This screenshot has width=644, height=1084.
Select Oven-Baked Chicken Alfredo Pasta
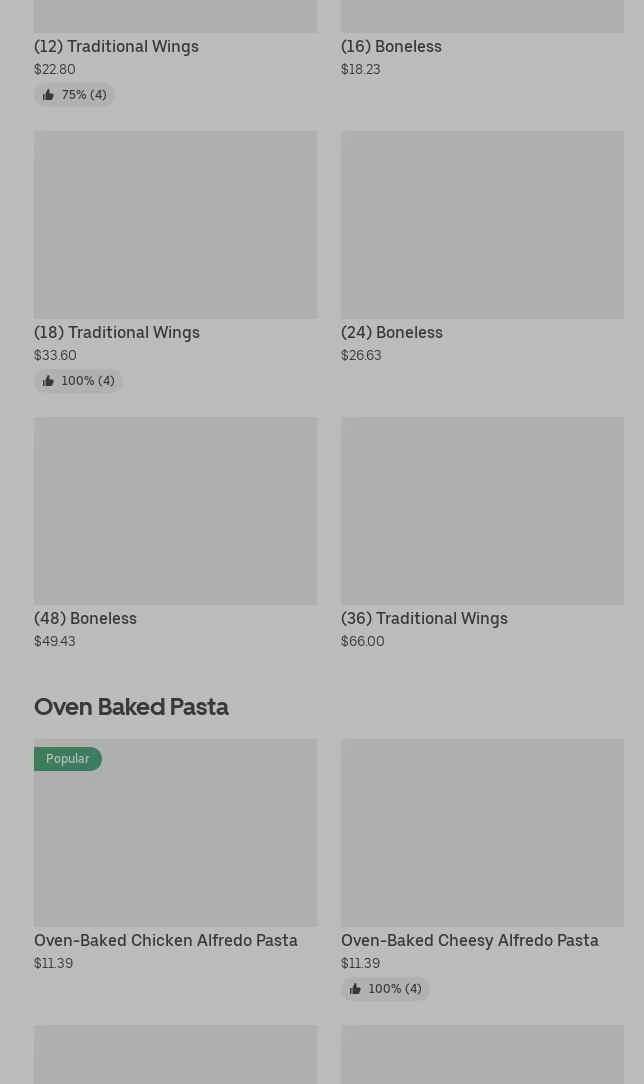point(176,856)
